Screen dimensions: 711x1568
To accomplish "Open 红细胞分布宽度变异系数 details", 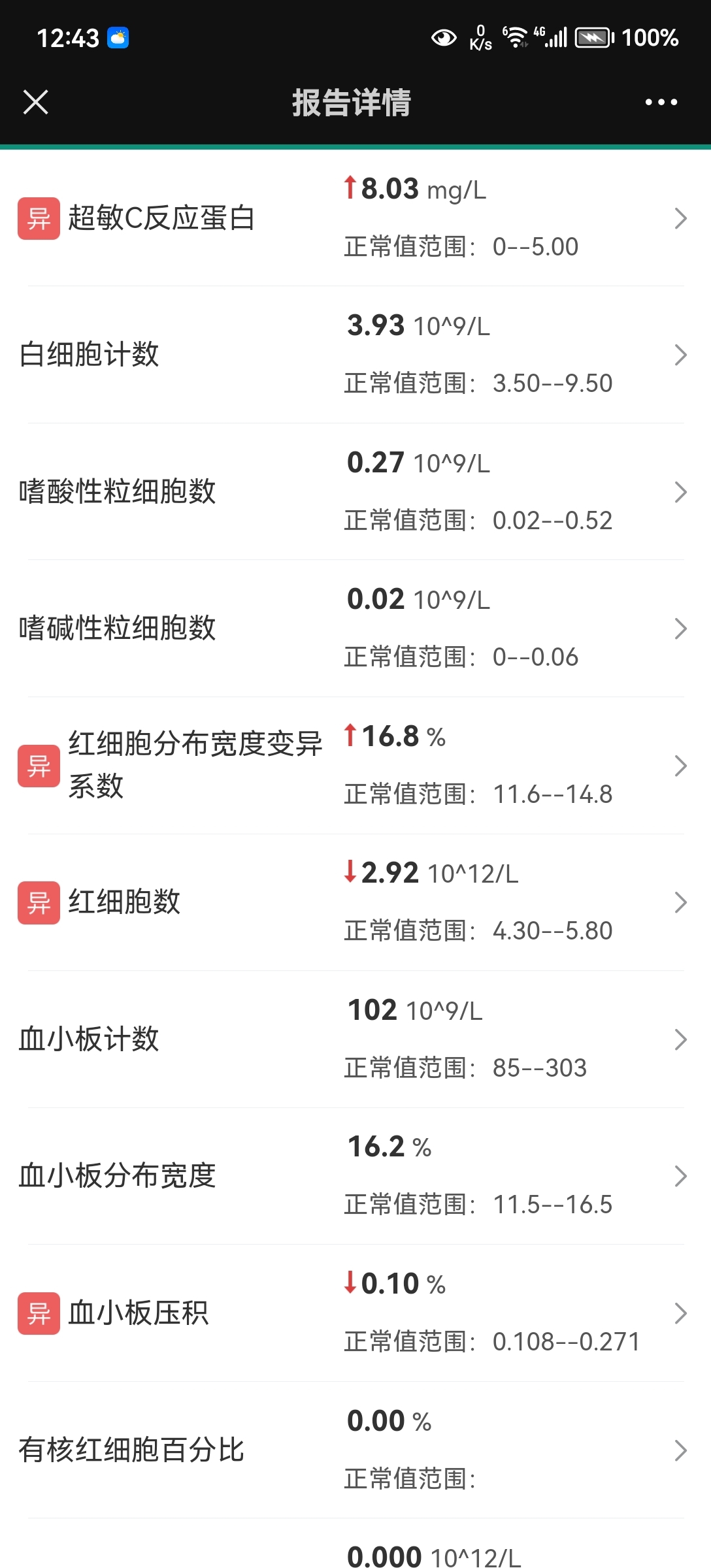I will click(x=355, y=765).
